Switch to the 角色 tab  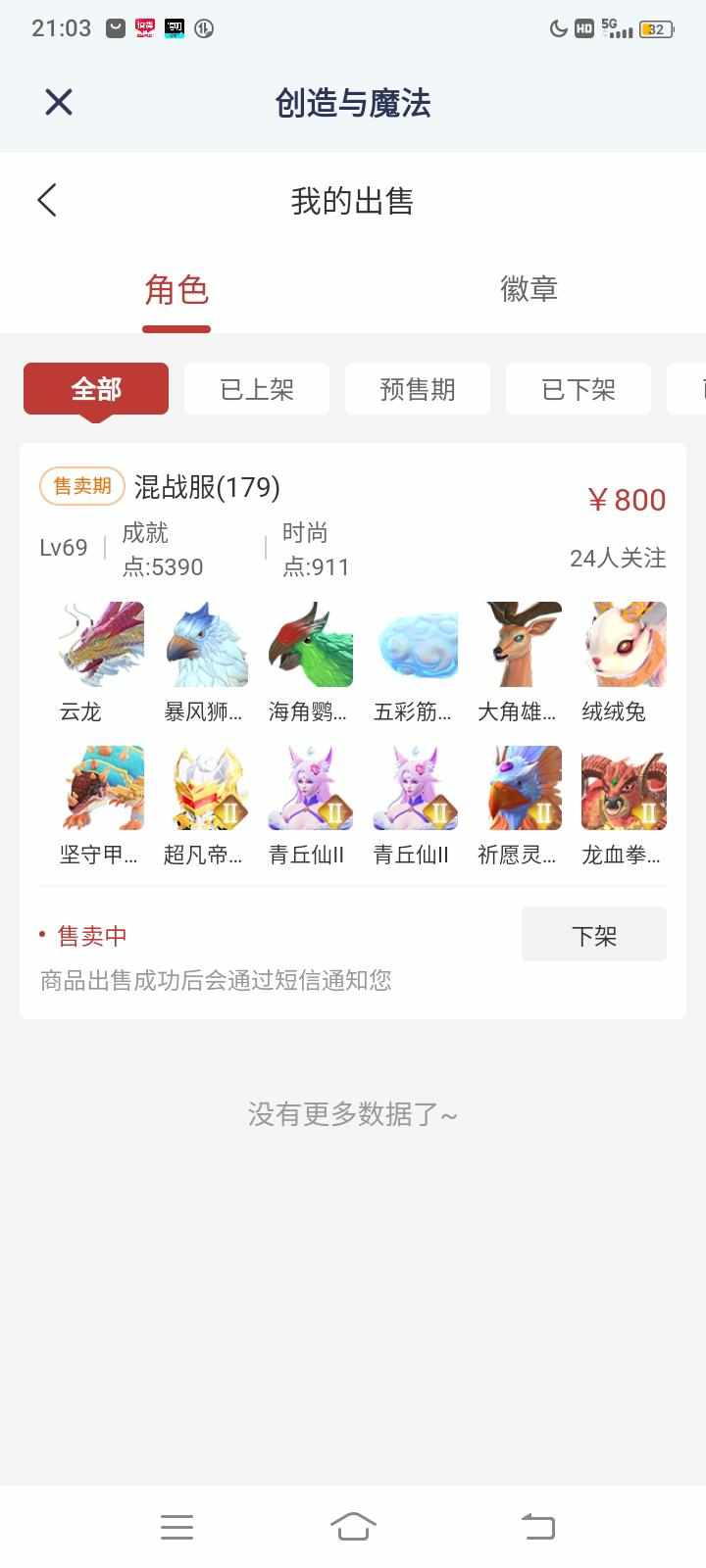click(x=176, y=290)
